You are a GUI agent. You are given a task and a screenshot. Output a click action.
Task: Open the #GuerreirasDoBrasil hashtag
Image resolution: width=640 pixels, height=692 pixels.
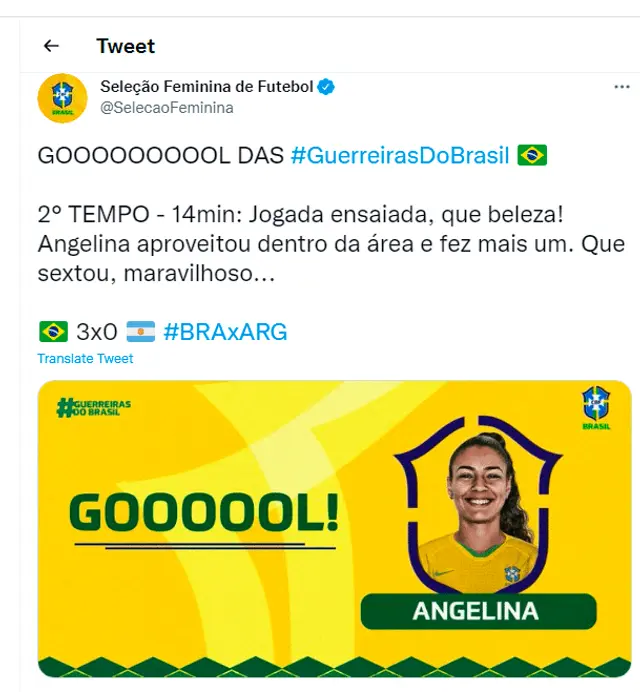[400, 156]
